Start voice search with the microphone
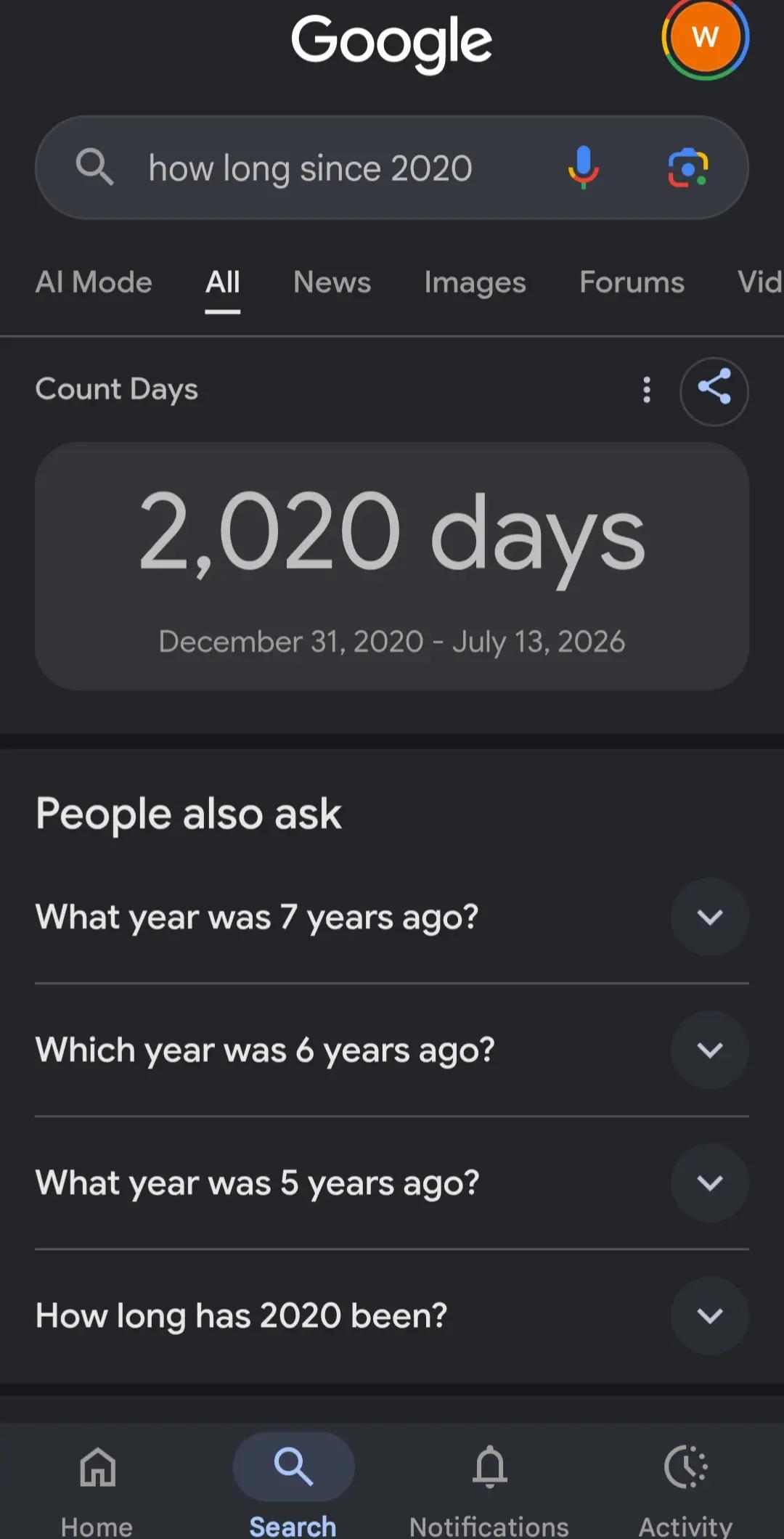The width and height of the screenshot is (784, 1539). point(584,168)
